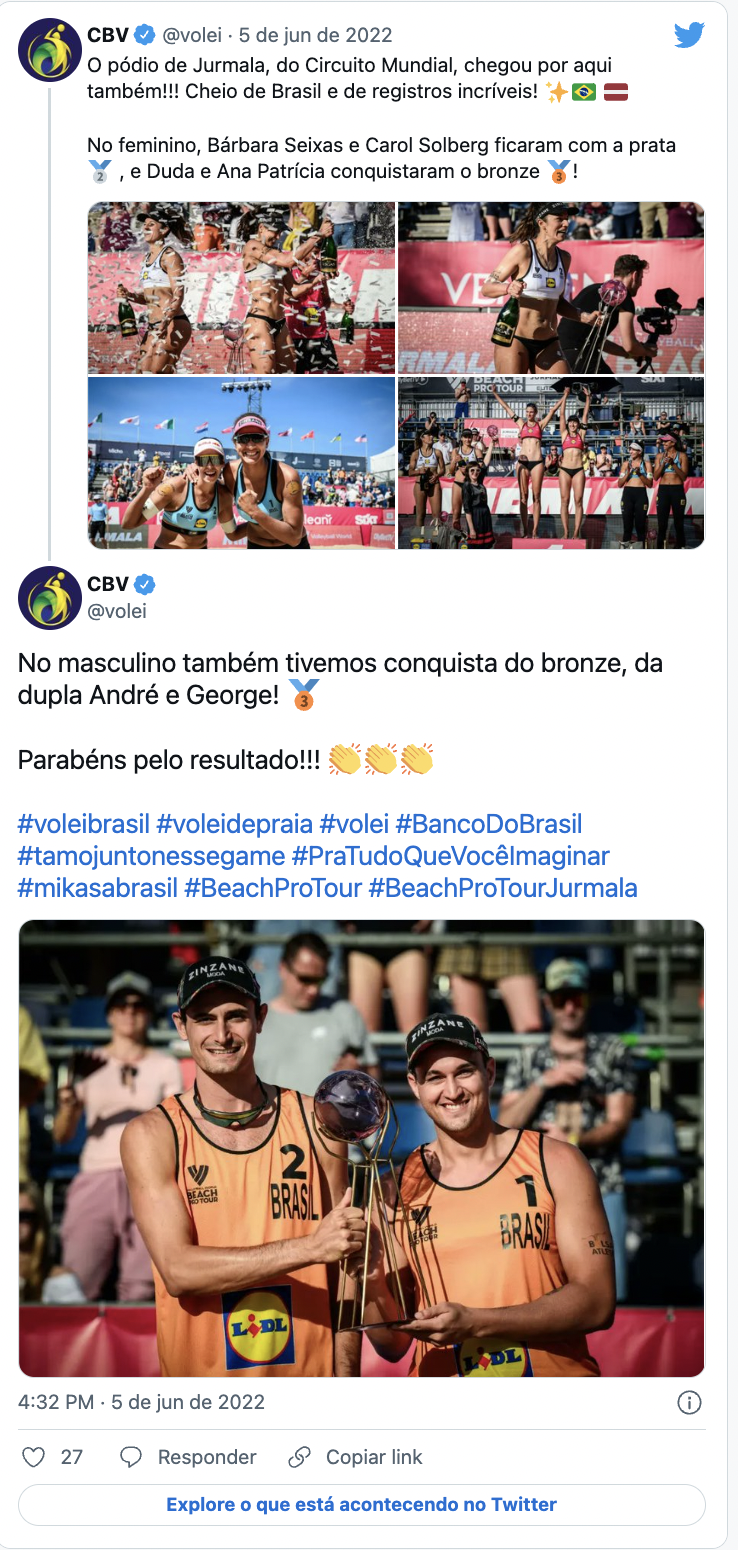Open the #BeachProTour hashtag

click(x=273, y=888)
